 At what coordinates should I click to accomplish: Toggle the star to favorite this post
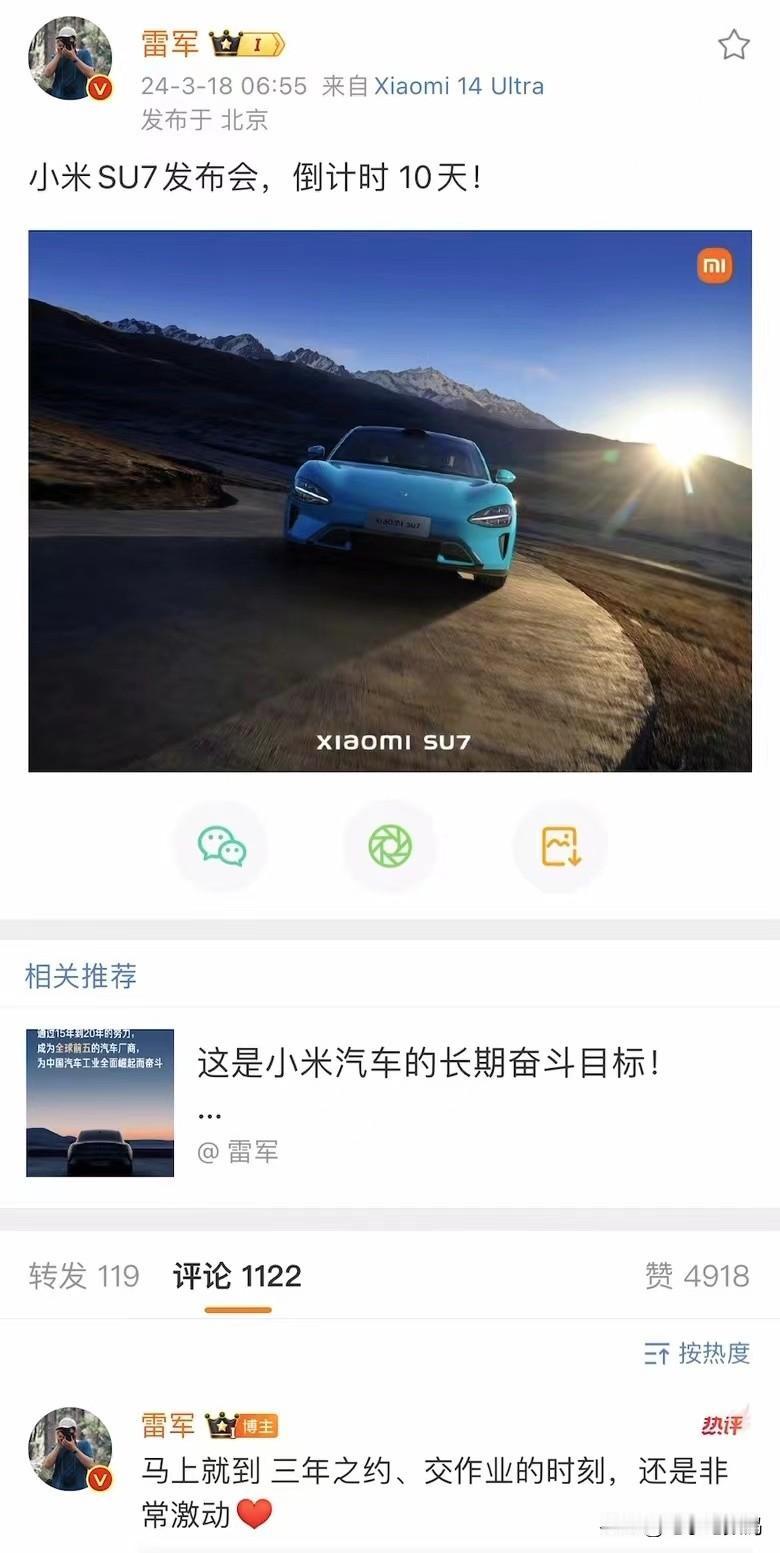pos(734,45)
